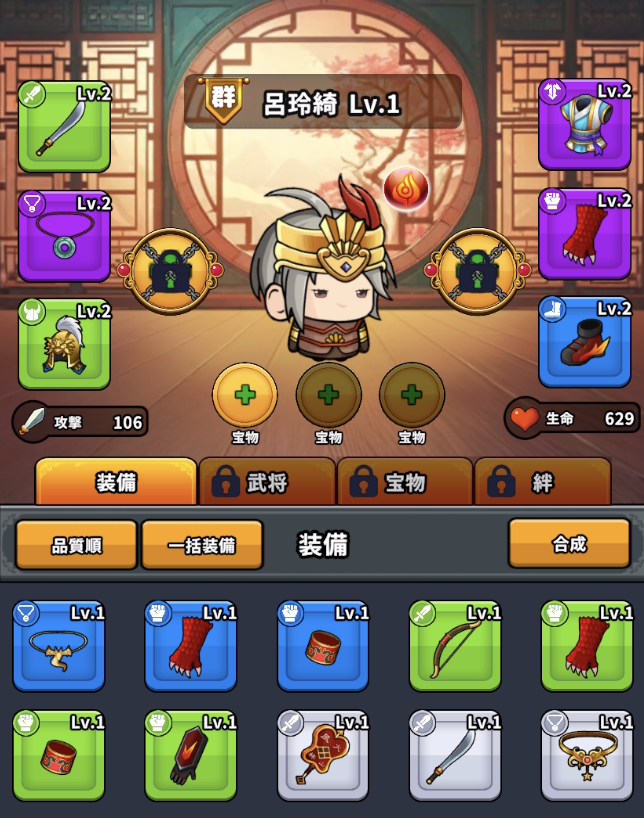Open the equipped purple necklace slot

pyautogui.click(x=64, y=236)
